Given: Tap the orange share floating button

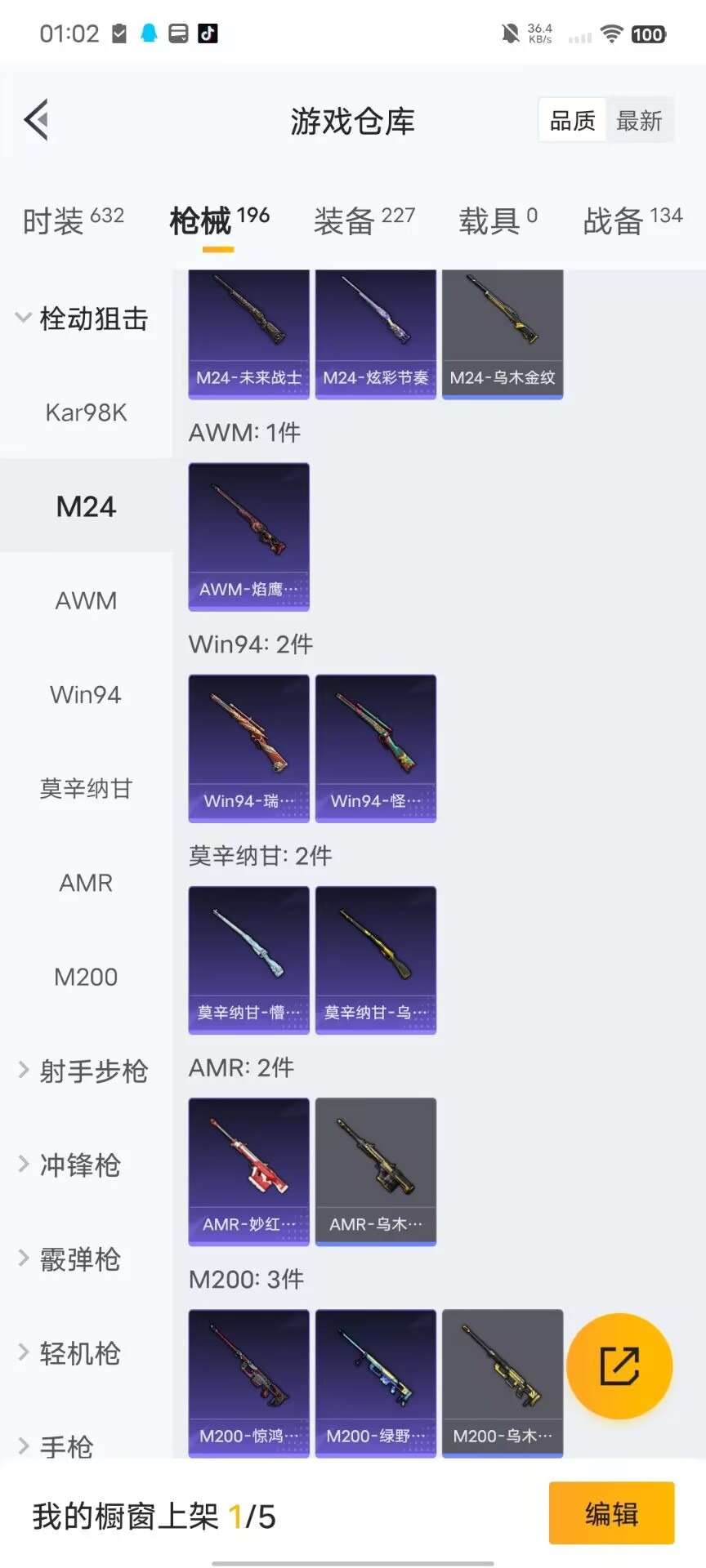Looking at the screenshot, I should tap(619, 1366).
